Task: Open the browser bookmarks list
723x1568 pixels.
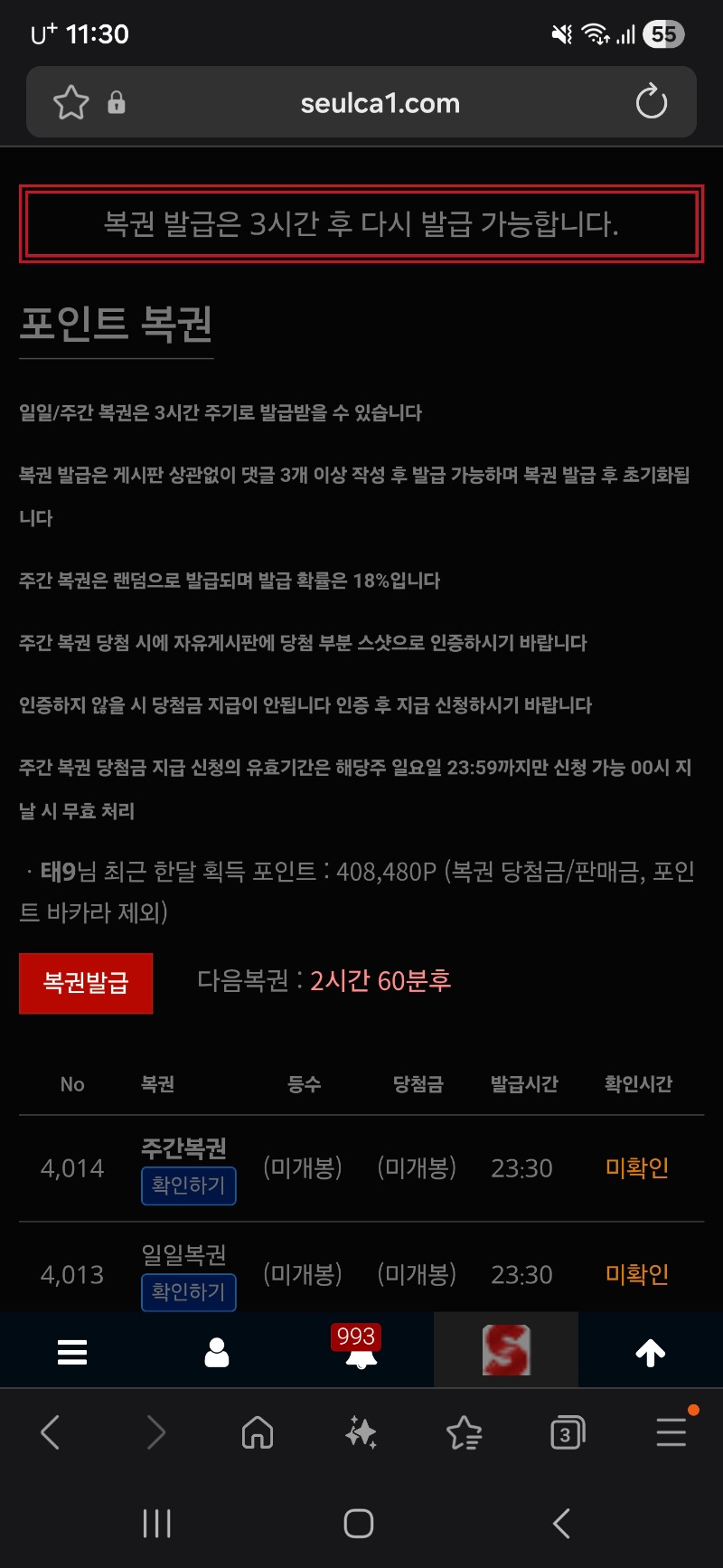Action: click(x=465, y=1432)
